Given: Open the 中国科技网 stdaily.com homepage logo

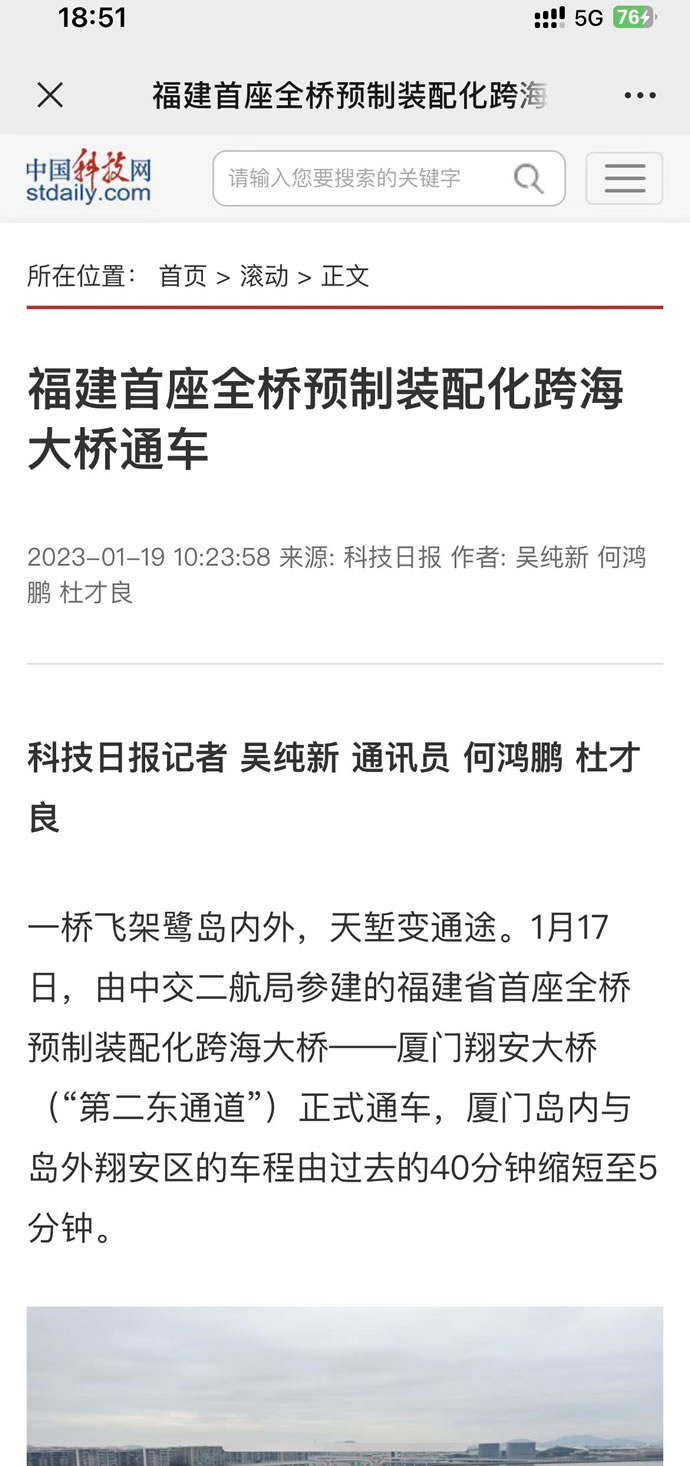Looking at the screenshot, I should coord(88,179).
